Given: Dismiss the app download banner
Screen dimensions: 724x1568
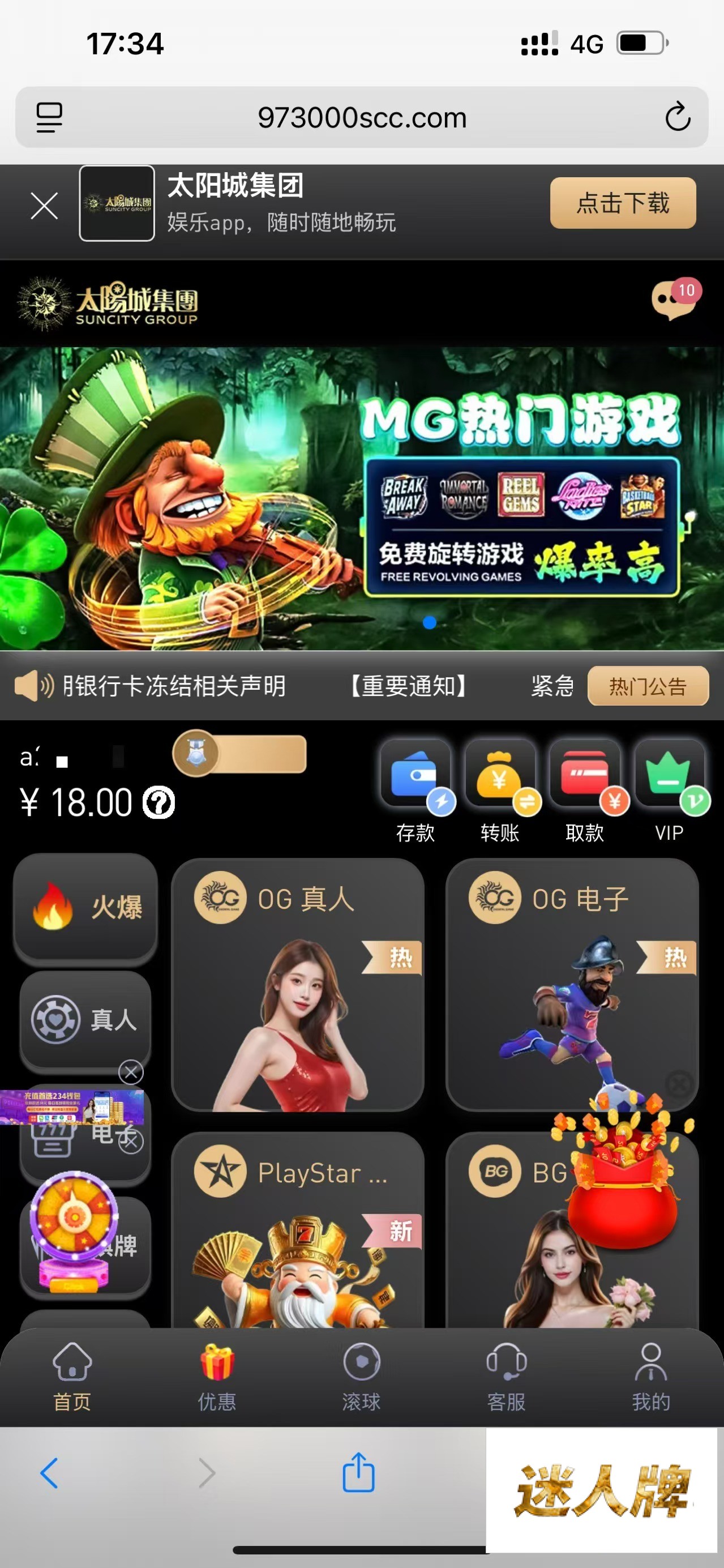Looking at the screenshot, I should pyautogui.click(x=44, y=205).
